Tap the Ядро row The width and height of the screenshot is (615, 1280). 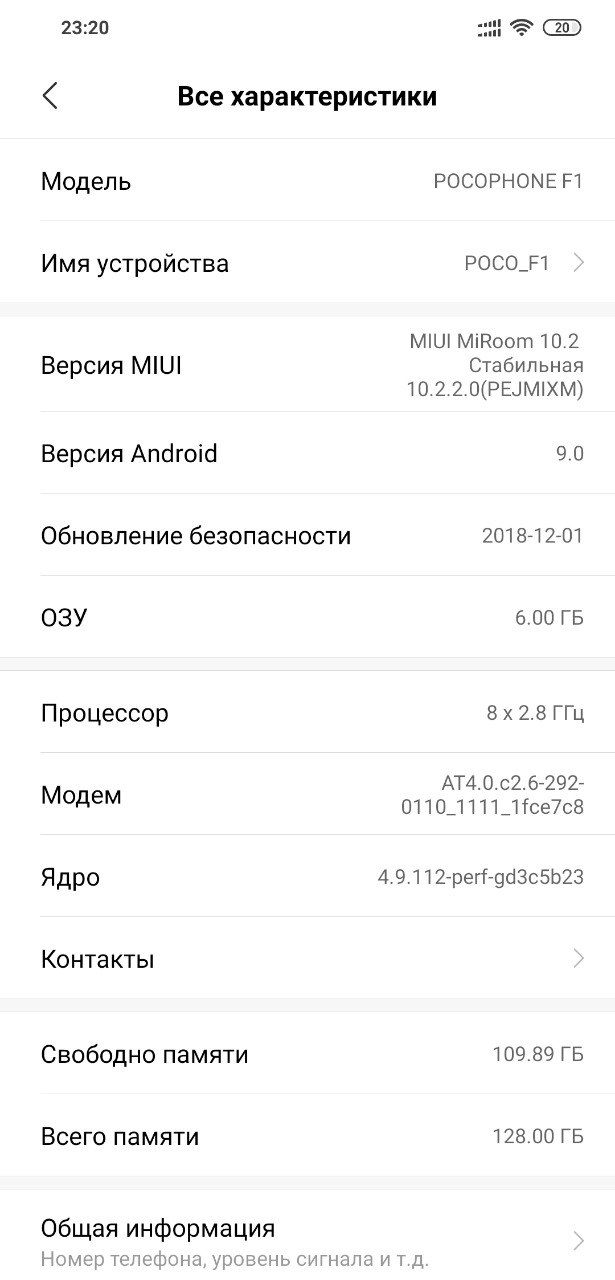click(307, 877)
